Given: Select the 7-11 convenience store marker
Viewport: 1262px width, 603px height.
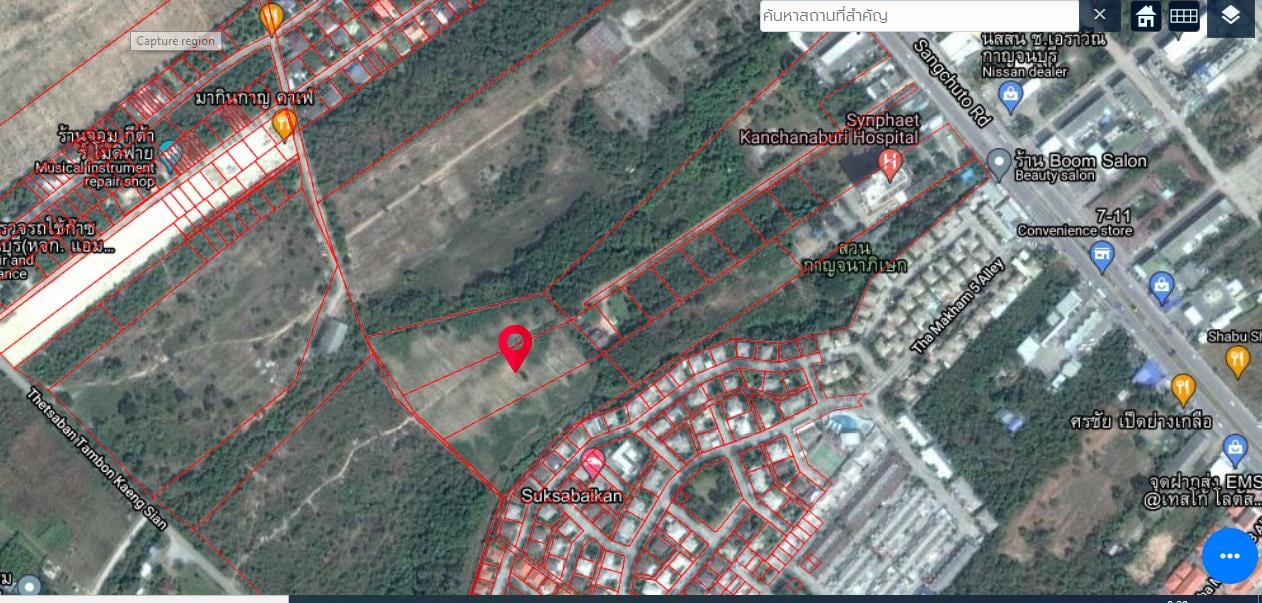Looking at the screenshot, I should click(1103, 258).
